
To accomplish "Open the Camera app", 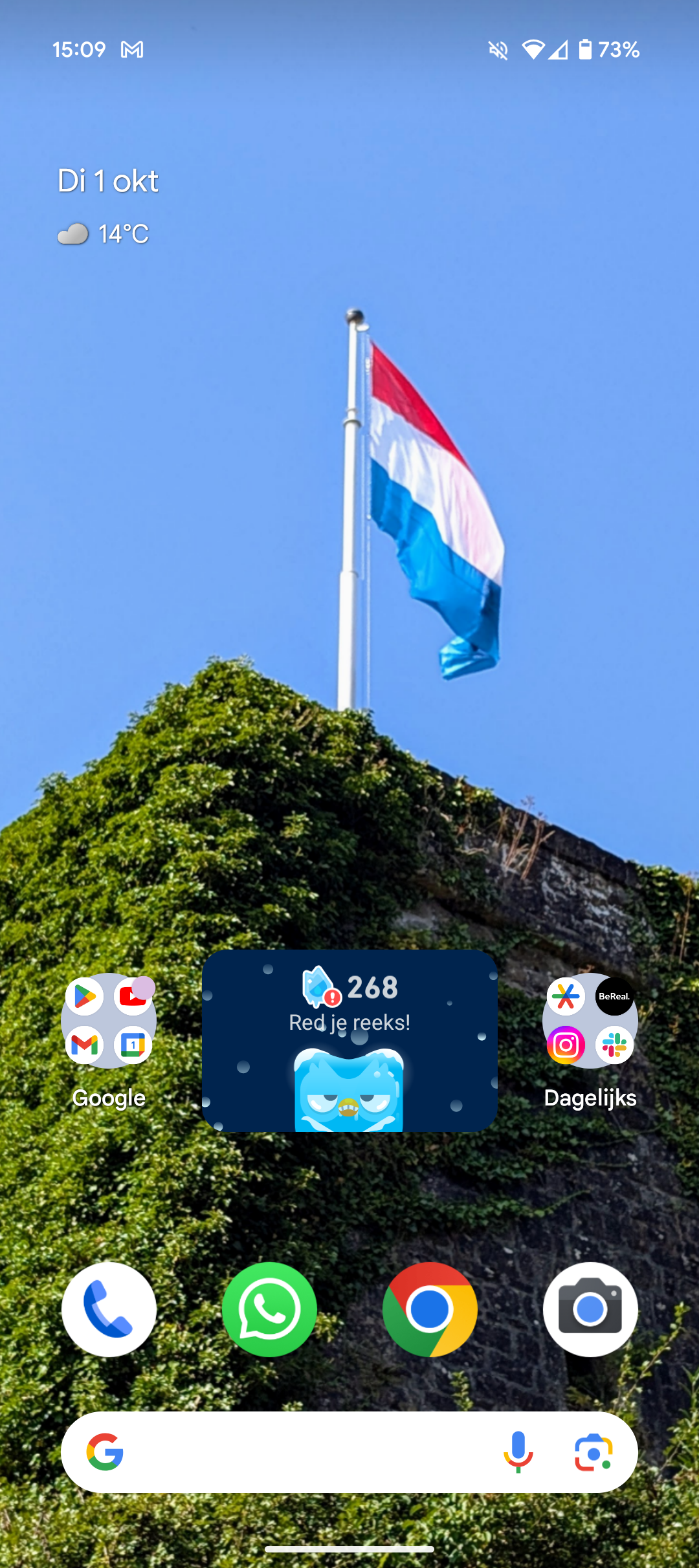I will 590,1309.
